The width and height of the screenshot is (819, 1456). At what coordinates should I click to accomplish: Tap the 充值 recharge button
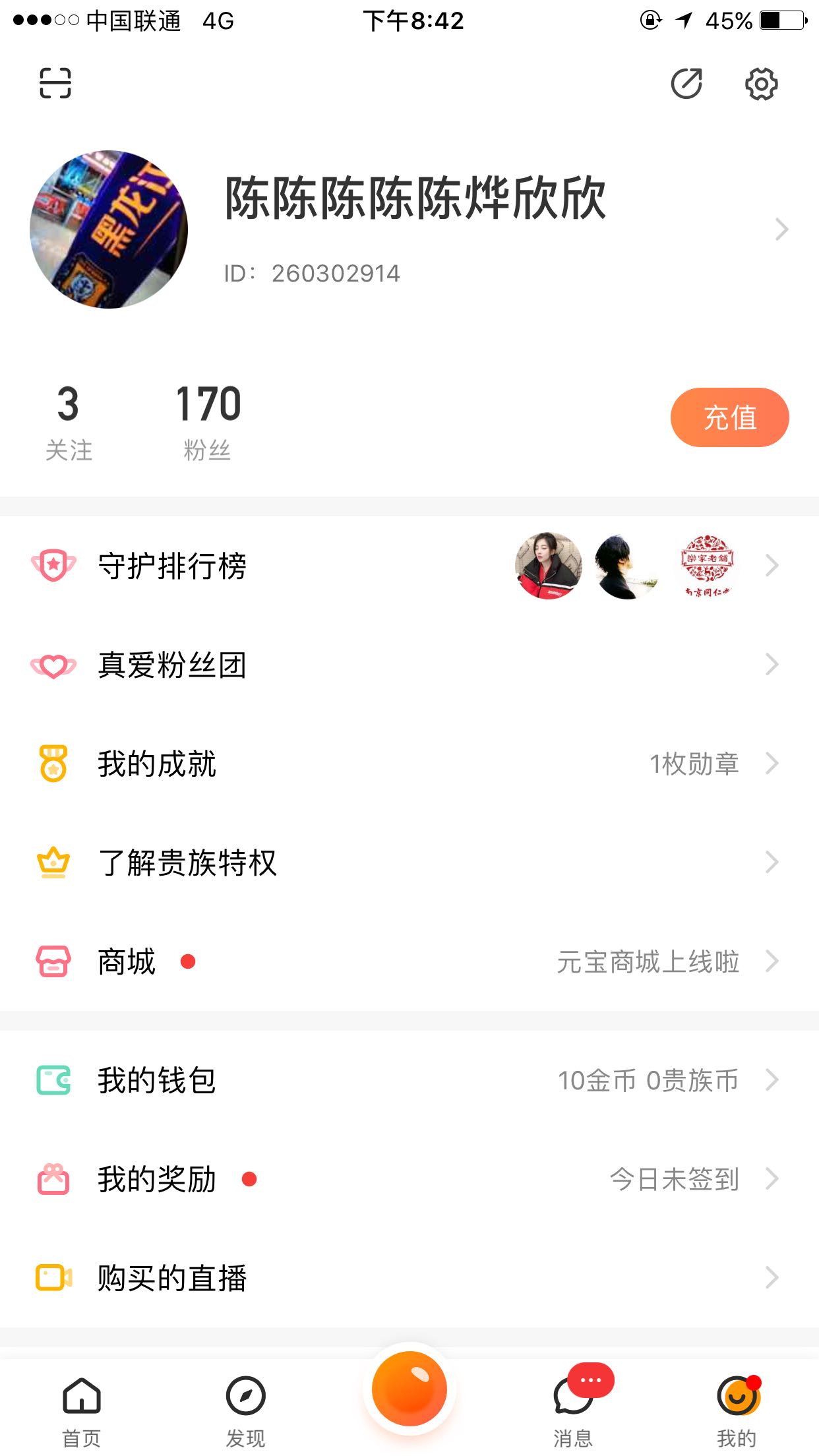(729, 417)
